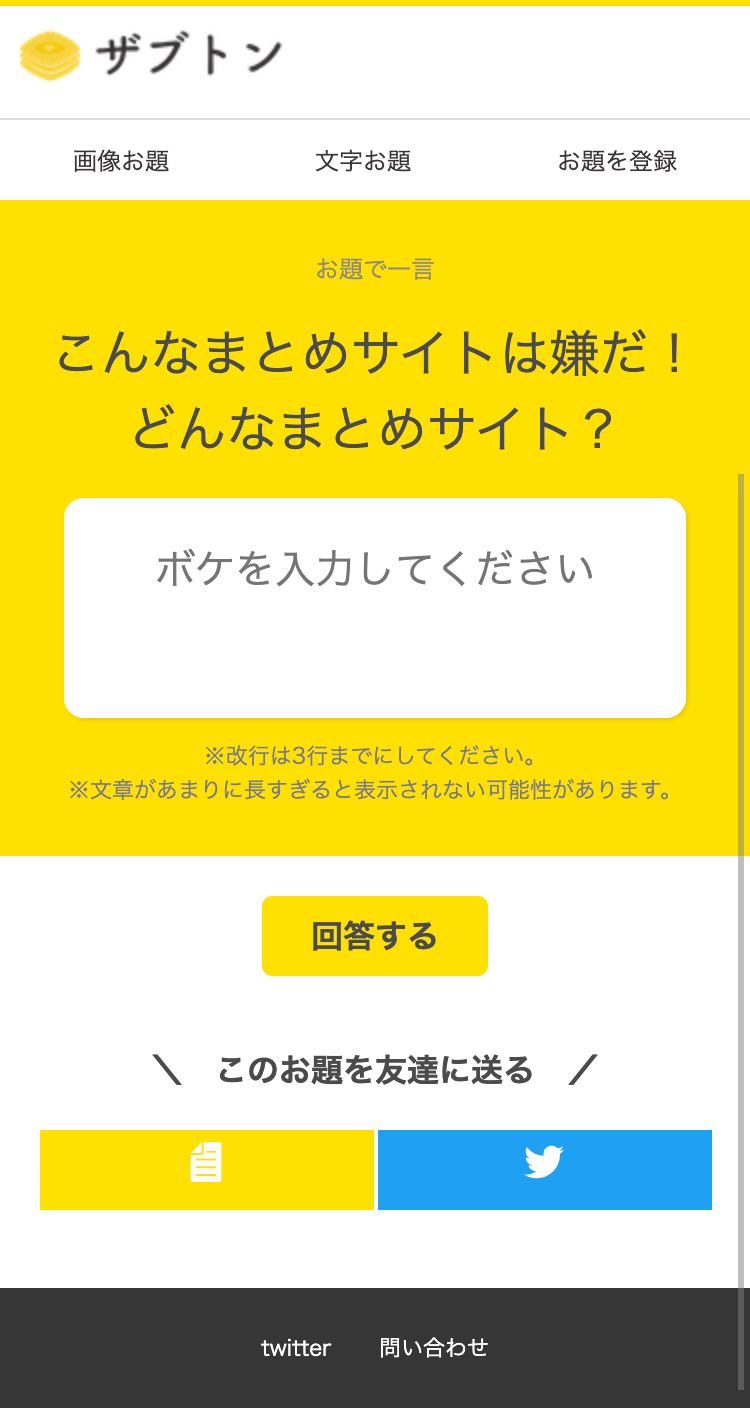Open the twitter link in the footer
The width and height of the screenshot is (750, 1408).
[295, 1348]
